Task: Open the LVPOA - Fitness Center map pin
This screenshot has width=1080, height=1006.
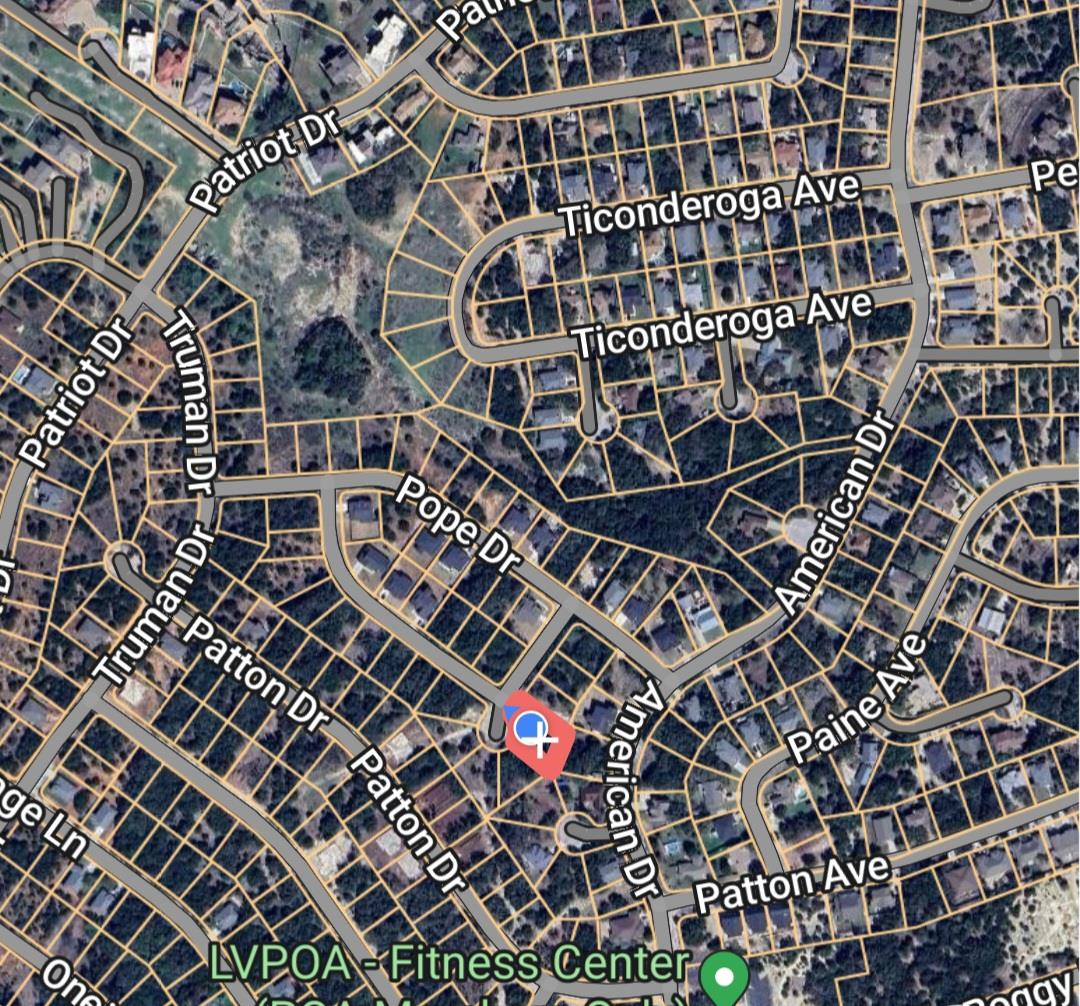Action: click(x=724, y=974)
